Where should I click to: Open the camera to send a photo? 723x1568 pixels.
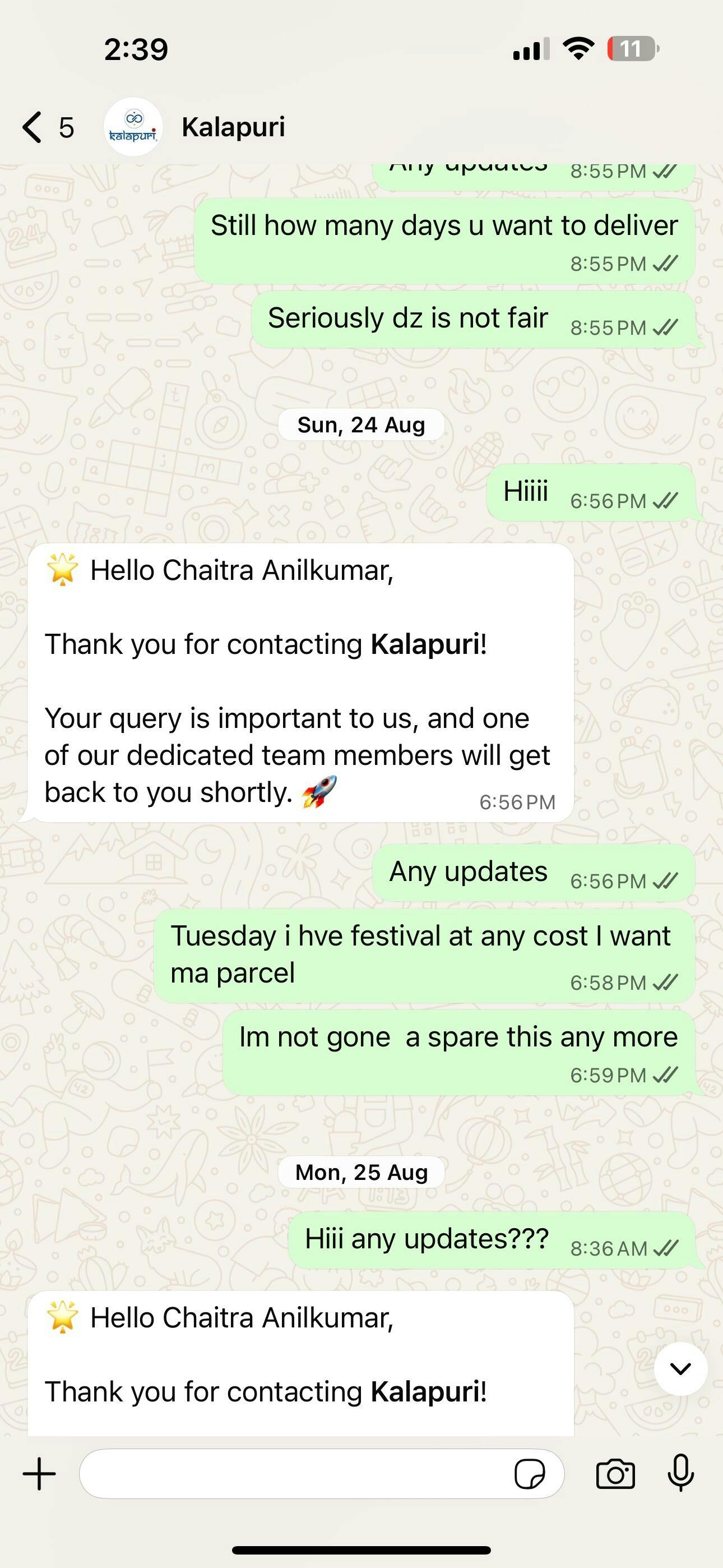(615, 1474)
